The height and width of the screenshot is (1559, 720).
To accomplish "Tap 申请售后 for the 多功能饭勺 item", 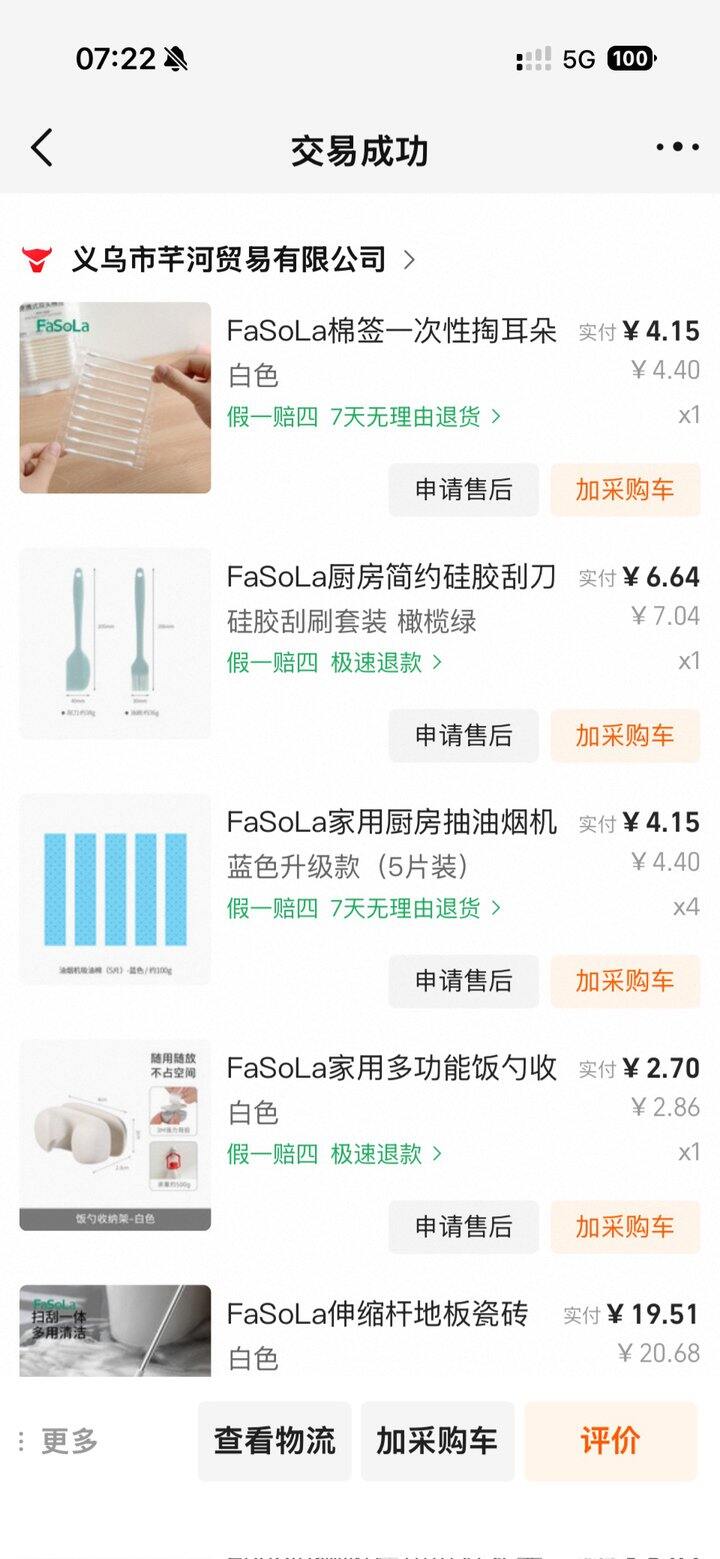I will [x=463, y=1227].
